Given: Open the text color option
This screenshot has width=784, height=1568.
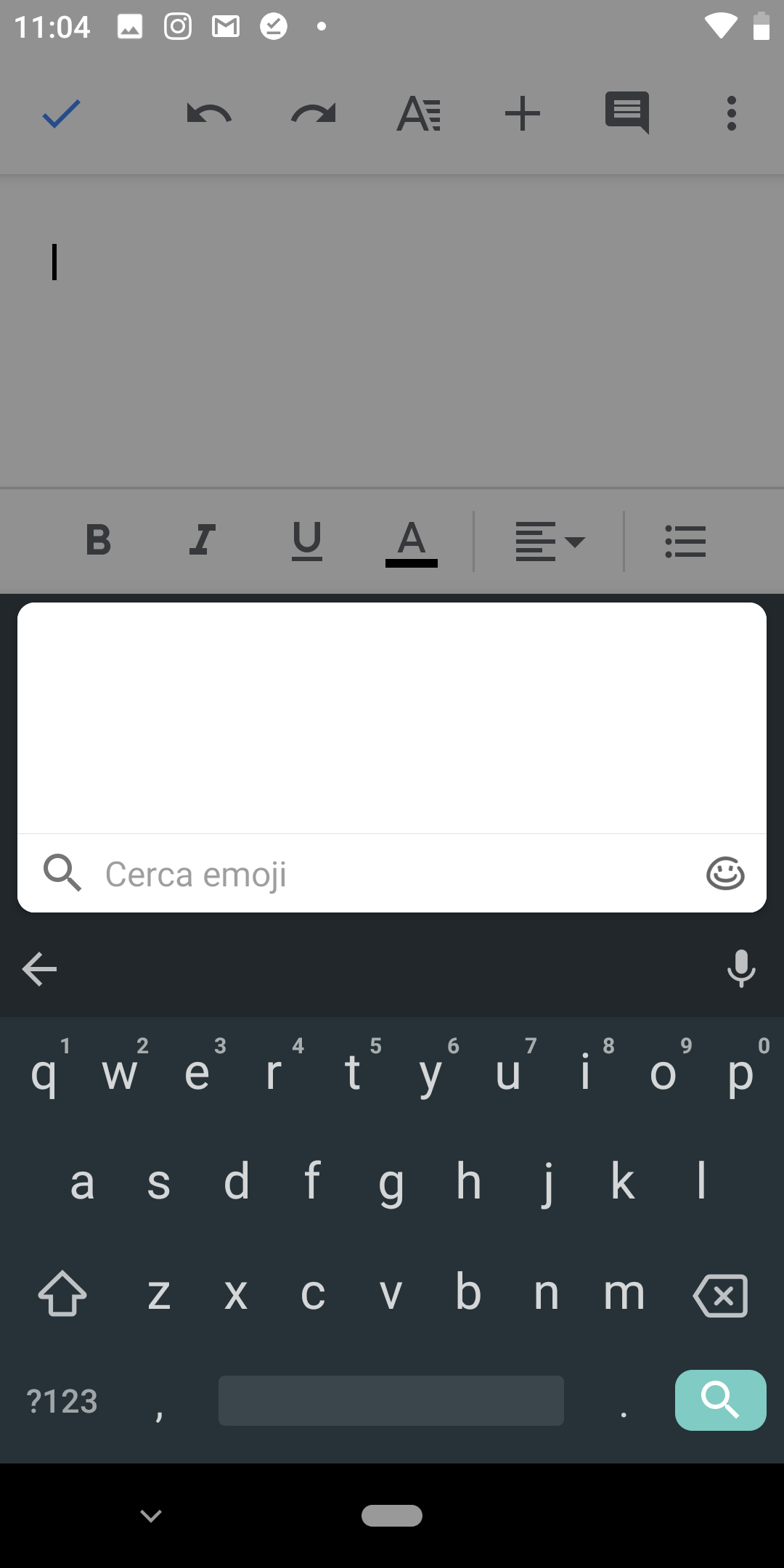Looking at the screenshot, I should [x=412, y=543].
